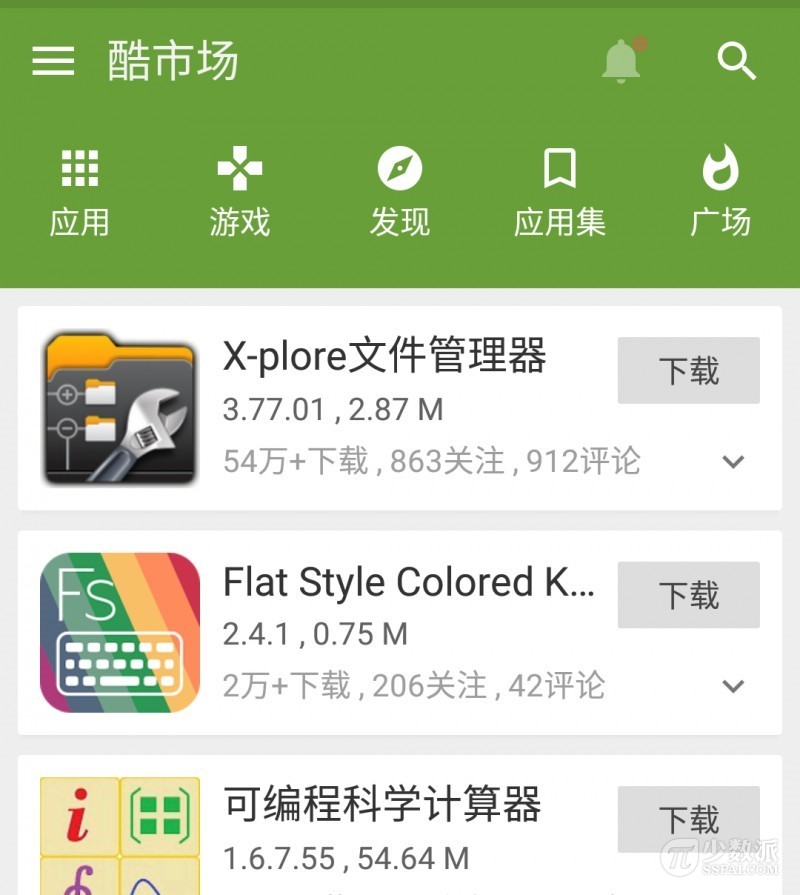Open search using the magnifier icon
This screenshot has width=800, height=895.
click(737, 62)
